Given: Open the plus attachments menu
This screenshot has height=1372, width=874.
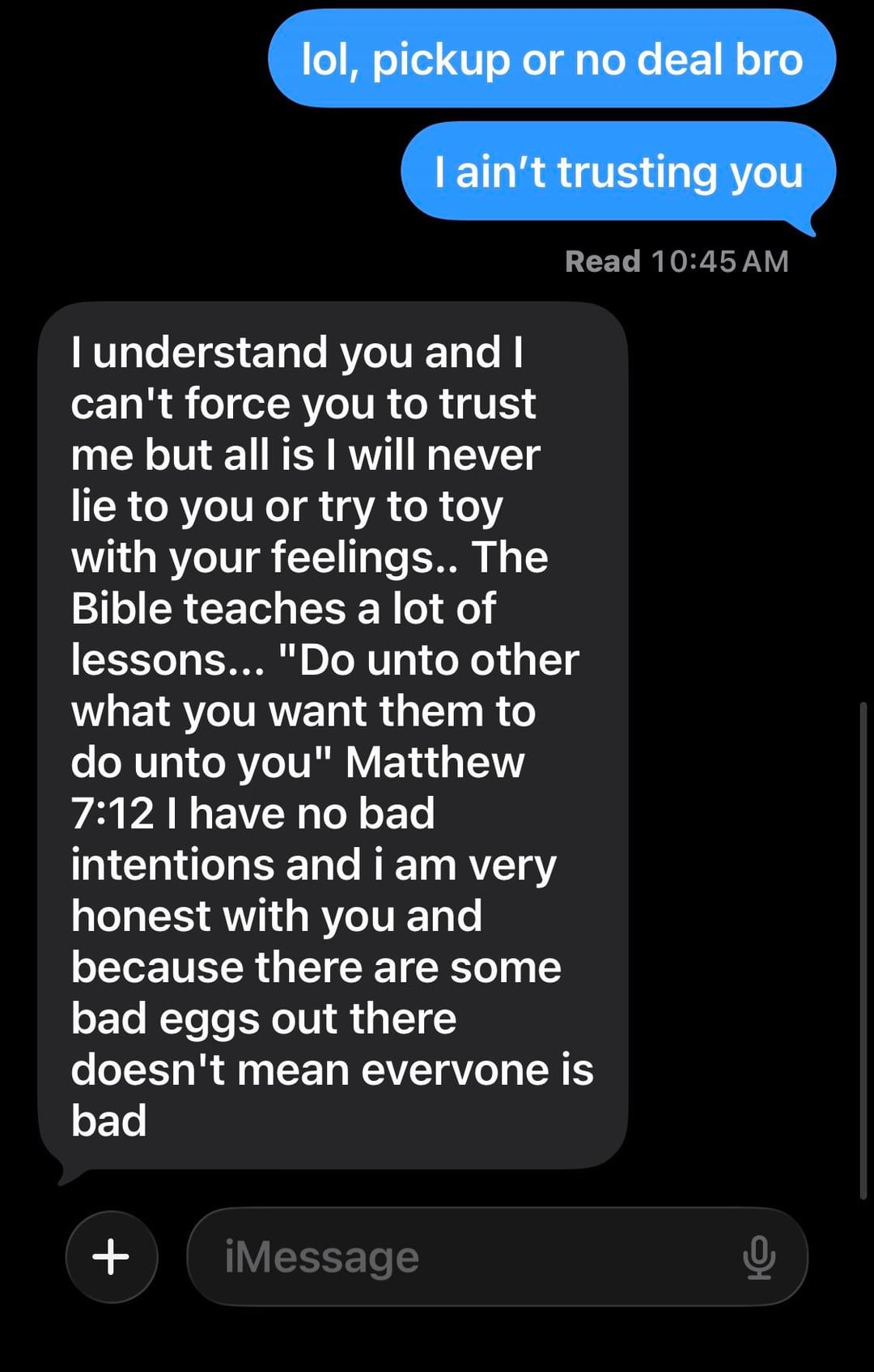Looking at the screenshot, I should 112,1256.
